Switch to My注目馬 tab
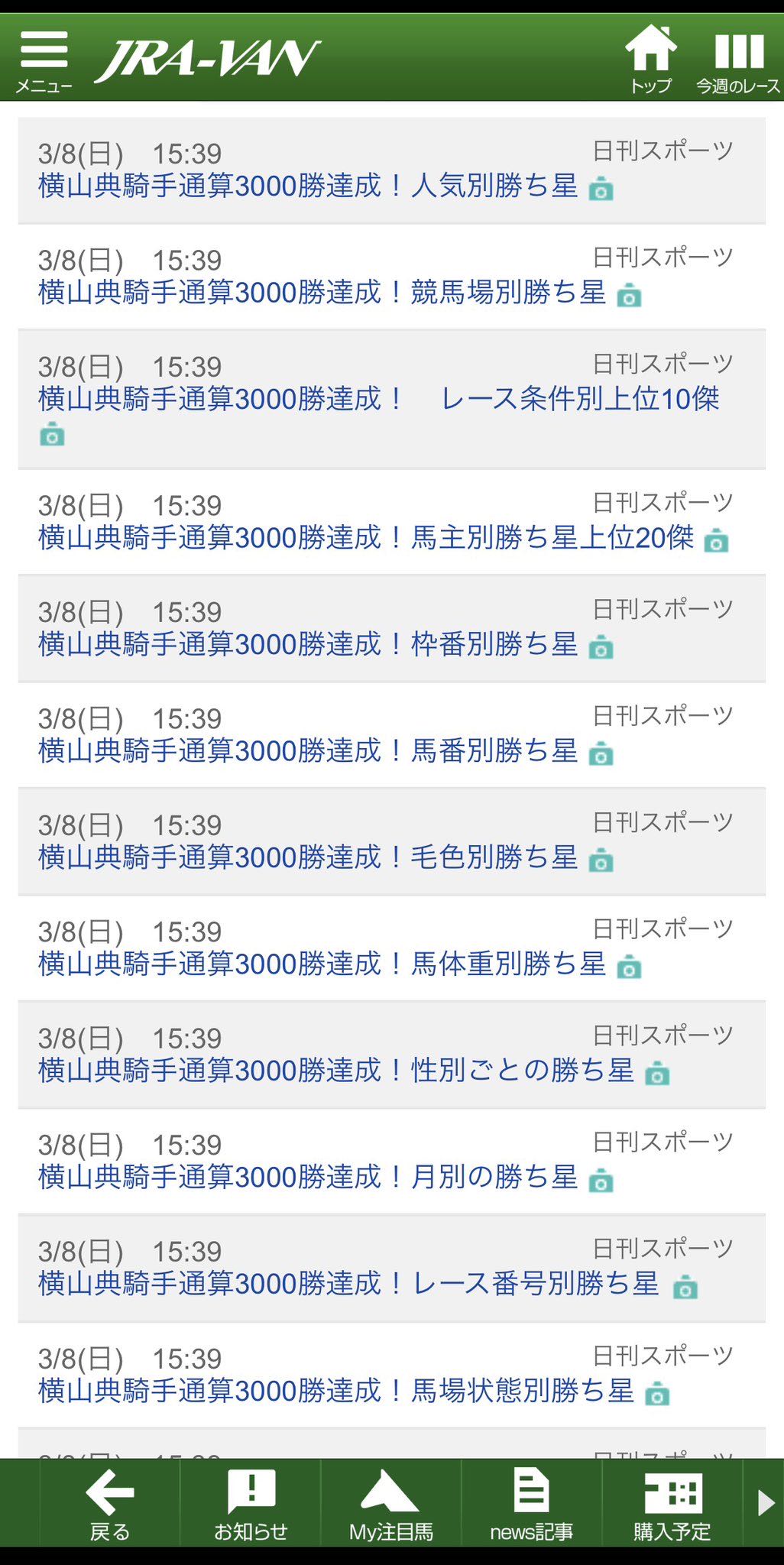The image size is (784, 1565). pyautogui.click(x=391, y=1504)
